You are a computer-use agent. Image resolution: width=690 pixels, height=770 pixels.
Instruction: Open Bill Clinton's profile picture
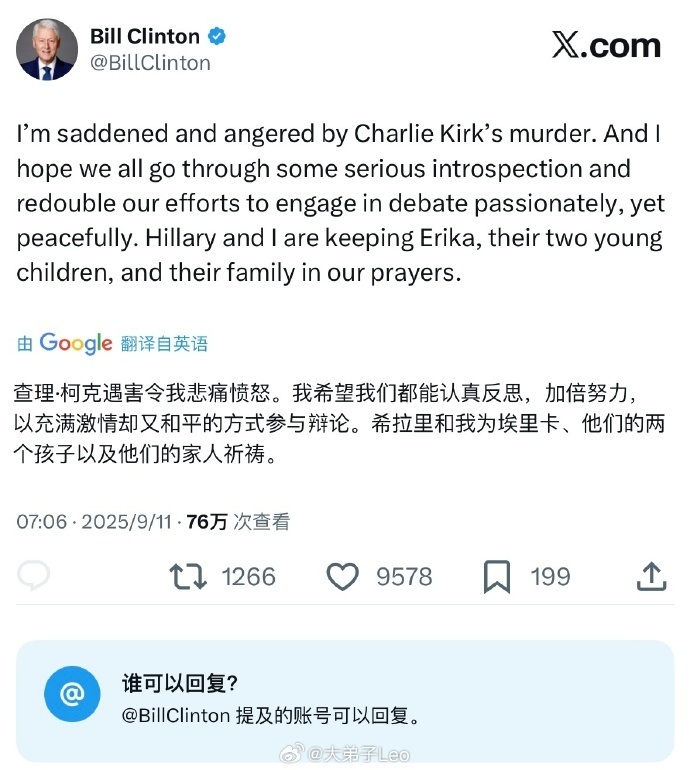tap(47, 50)
